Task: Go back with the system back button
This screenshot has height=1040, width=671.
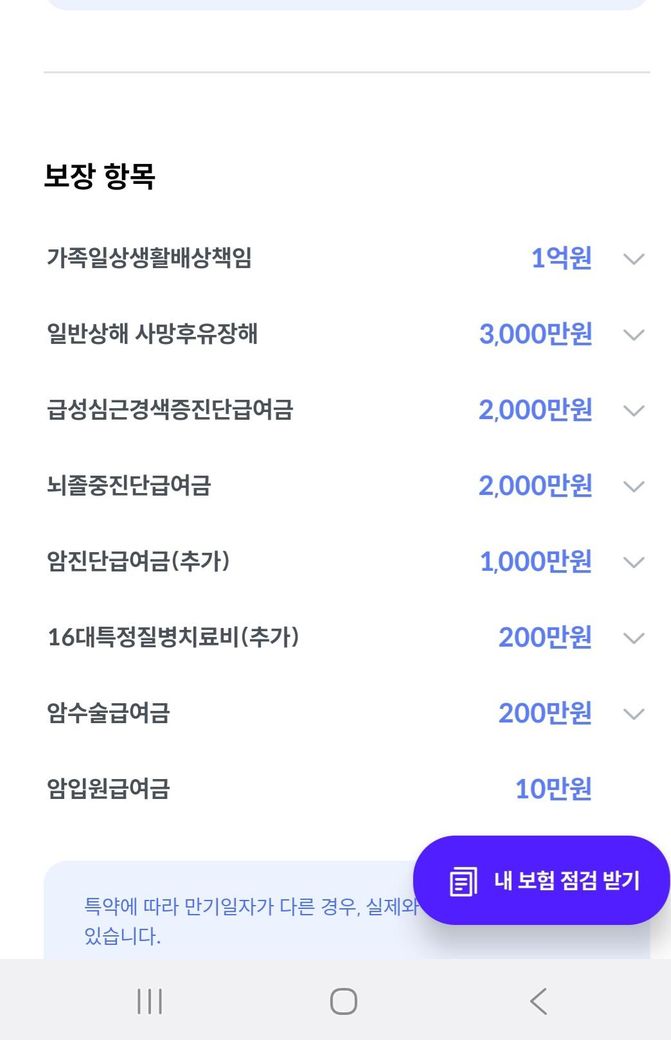Action: click(x=538, y=1001)
